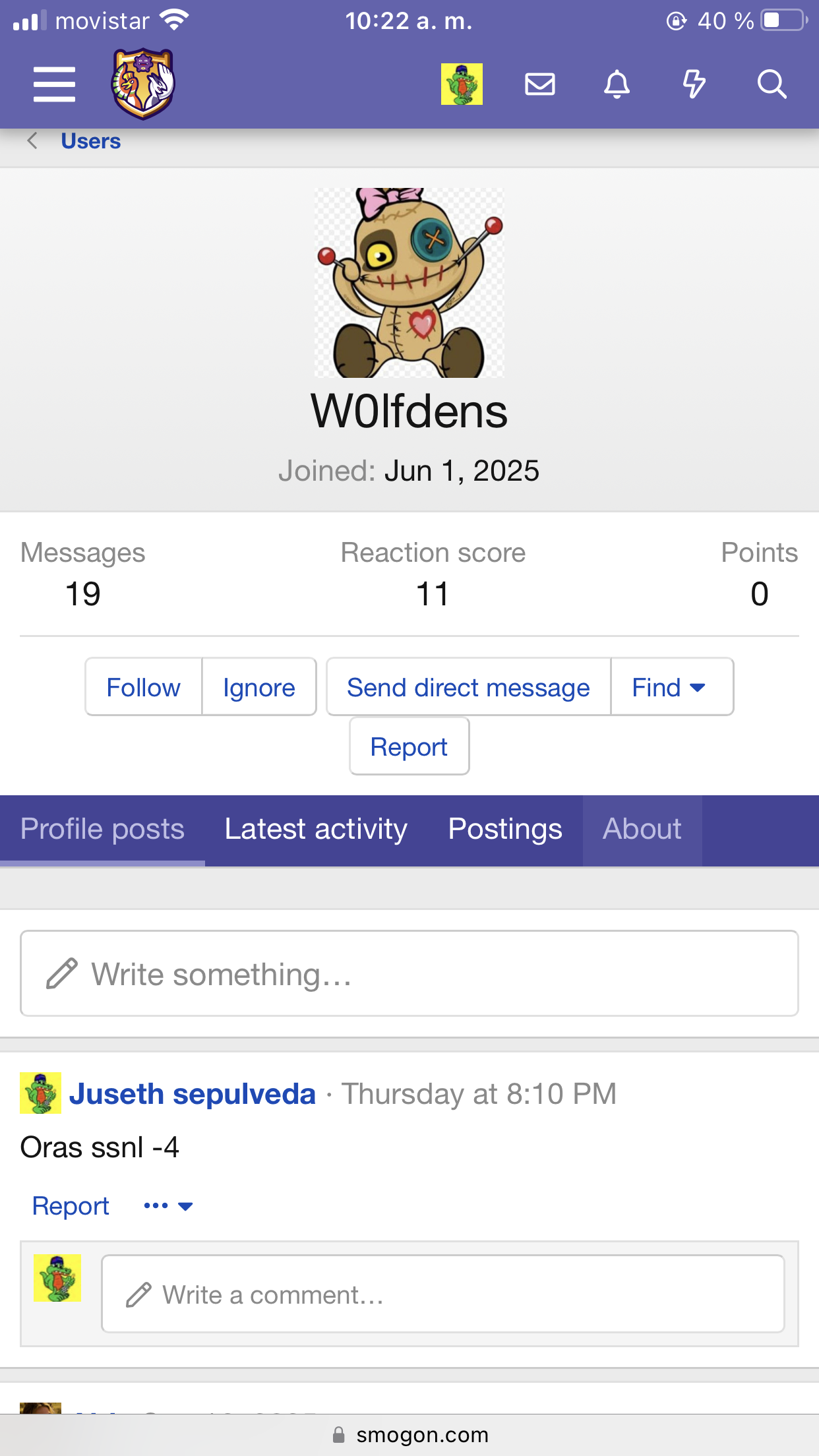The height and width of the screenshot is (1456, 819).
Task: Tap the Write a comment field
Action: [x=442, y=1294]
